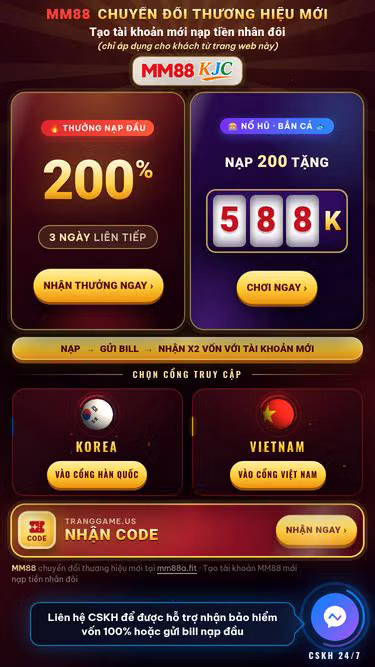Viewport: 375px width, 667px height.
Task: Tap Nhận ngay in the Nhận Code banner
Action: coord(316,530)
